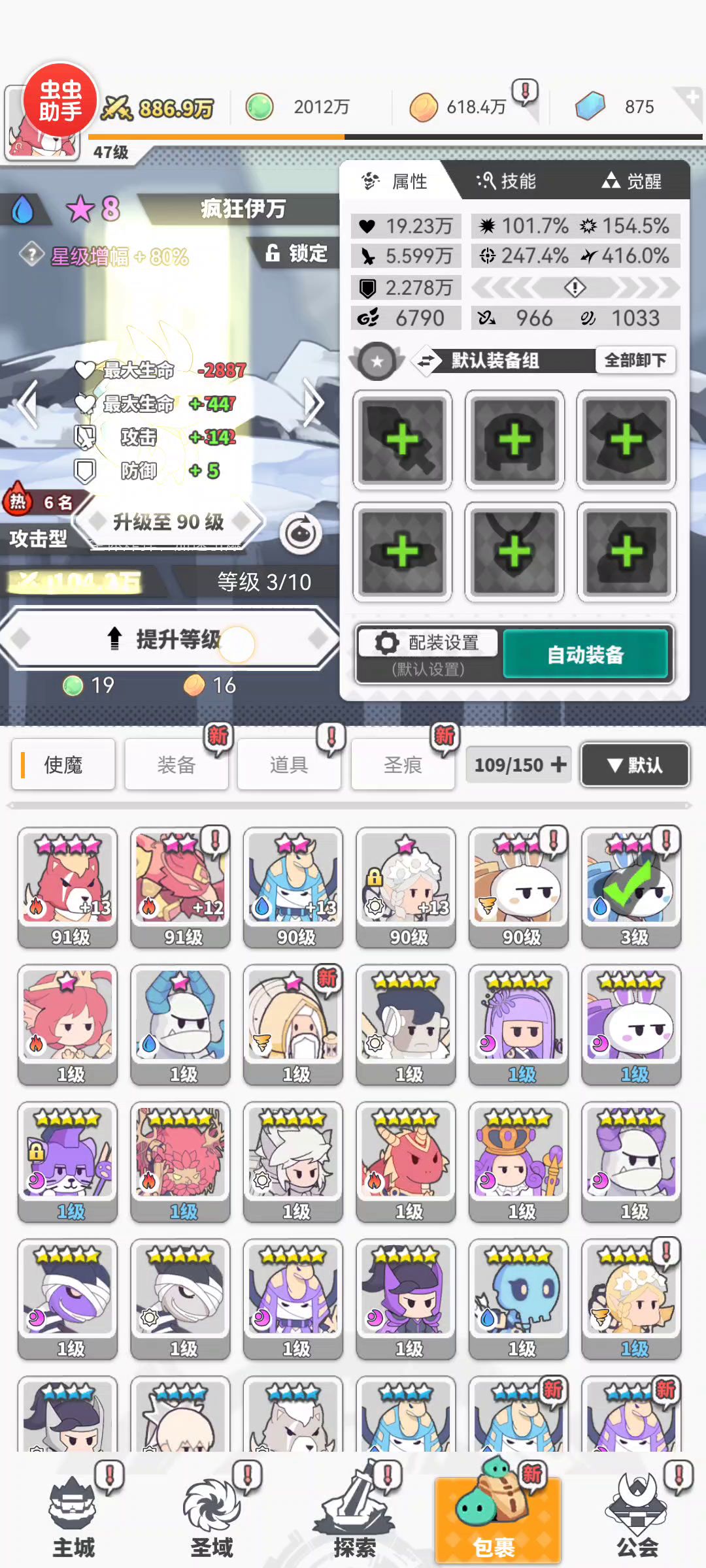Expand capacity with 109/150 plus button

[x=558, y=764]
